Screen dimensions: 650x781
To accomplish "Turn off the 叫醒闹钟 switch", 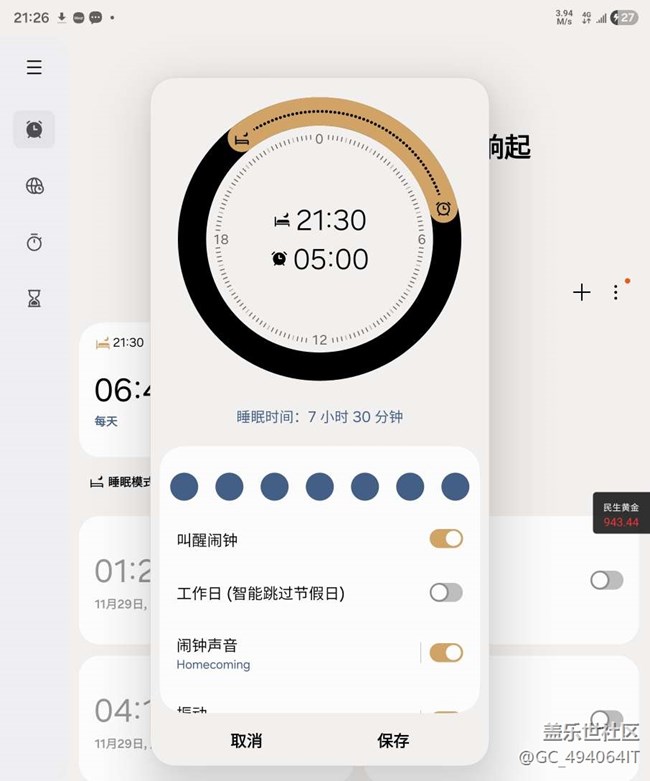I will pyautogui.click(x=446, y=539).
